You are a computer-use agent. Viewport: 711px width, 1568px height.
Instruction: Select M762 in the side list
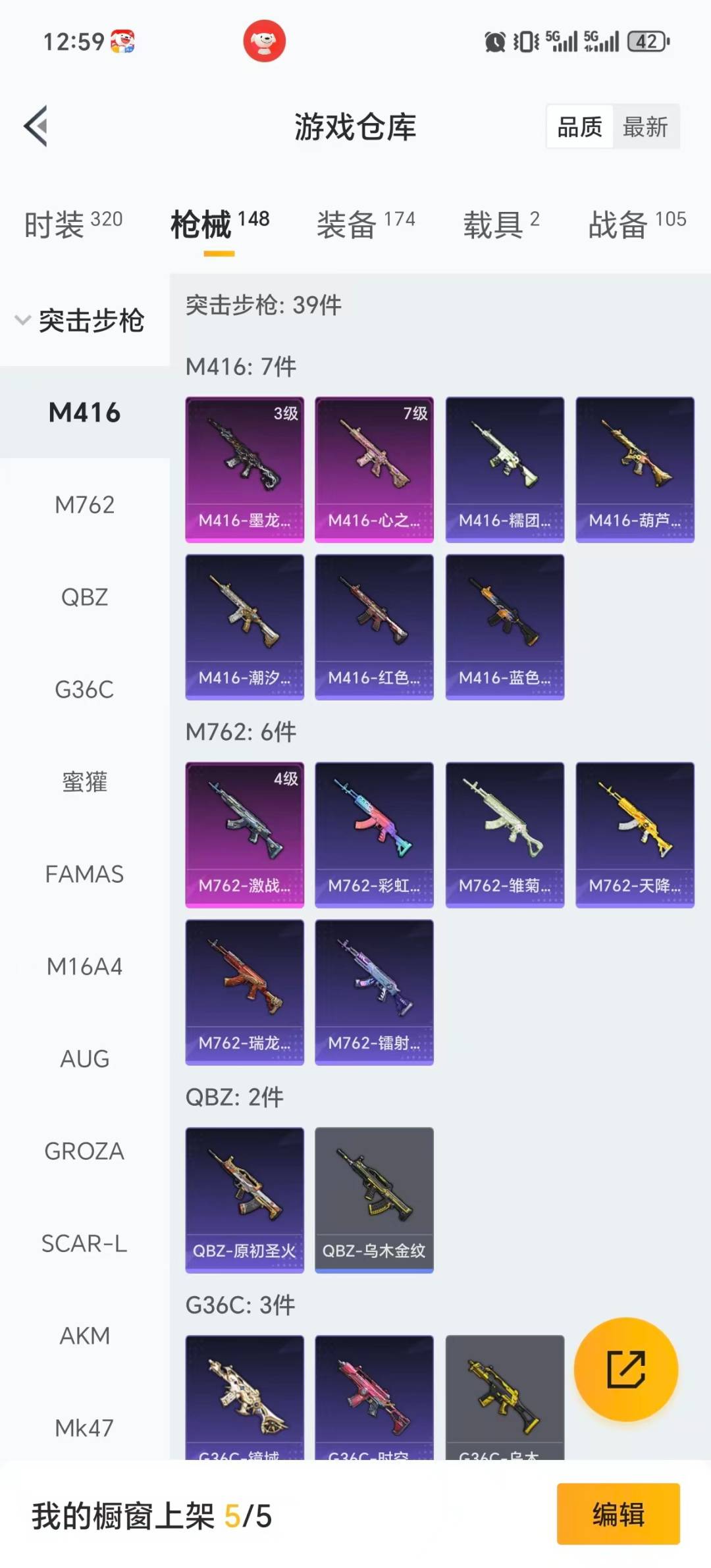click(x=84, y=505)
